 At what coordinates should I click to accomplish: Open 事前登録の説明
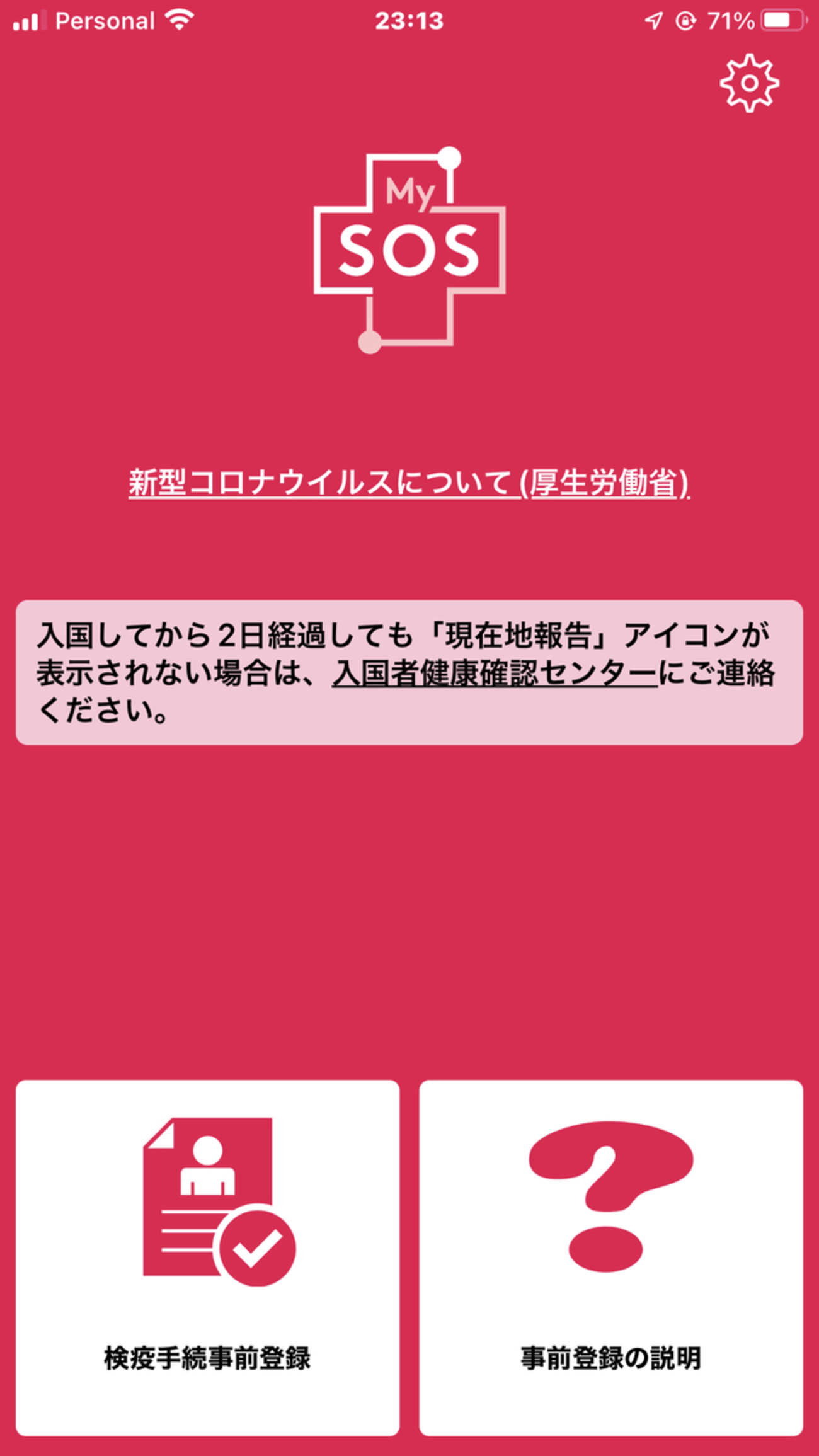pos(610,1258)
